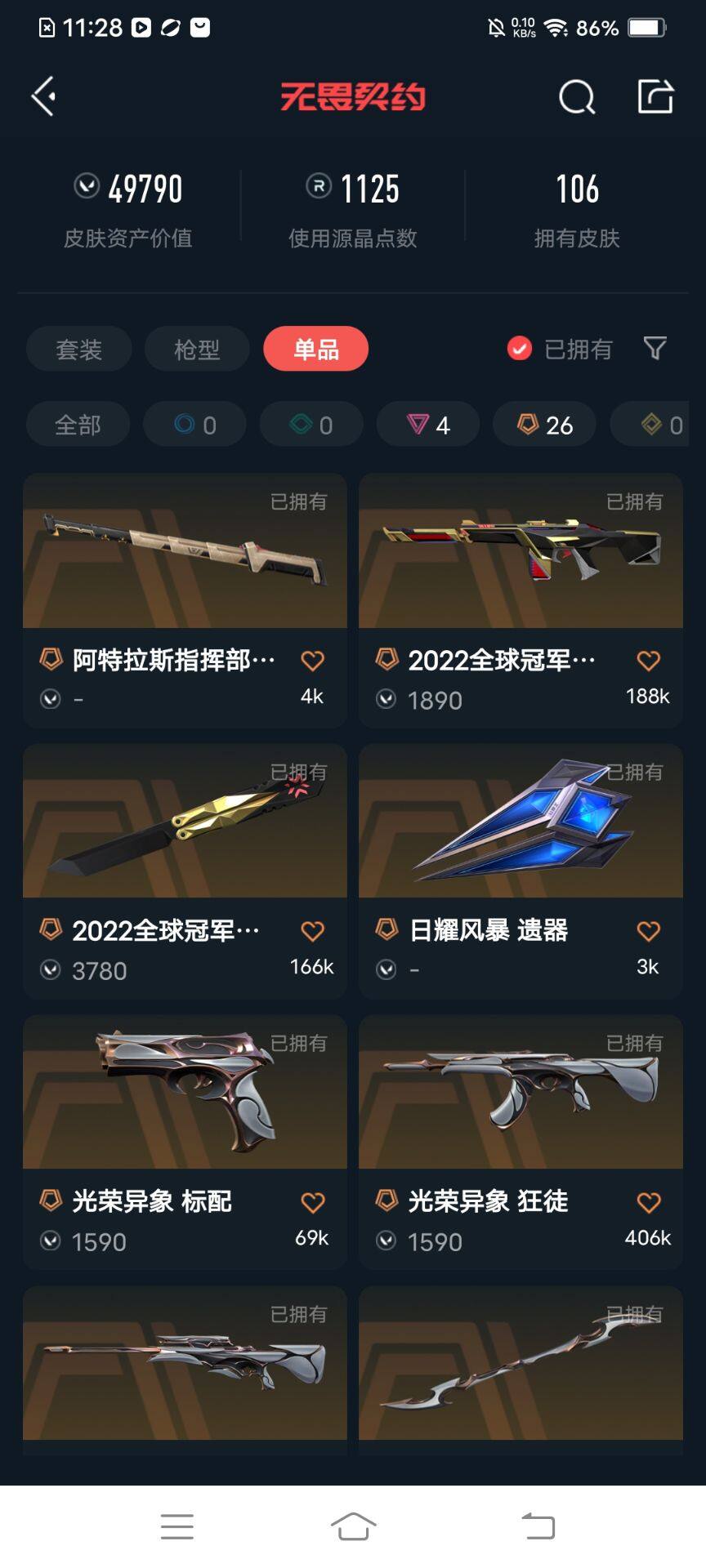Screen dimensions: 706x1568
Task: Select the 单品 tab
Action: (315, 350)
